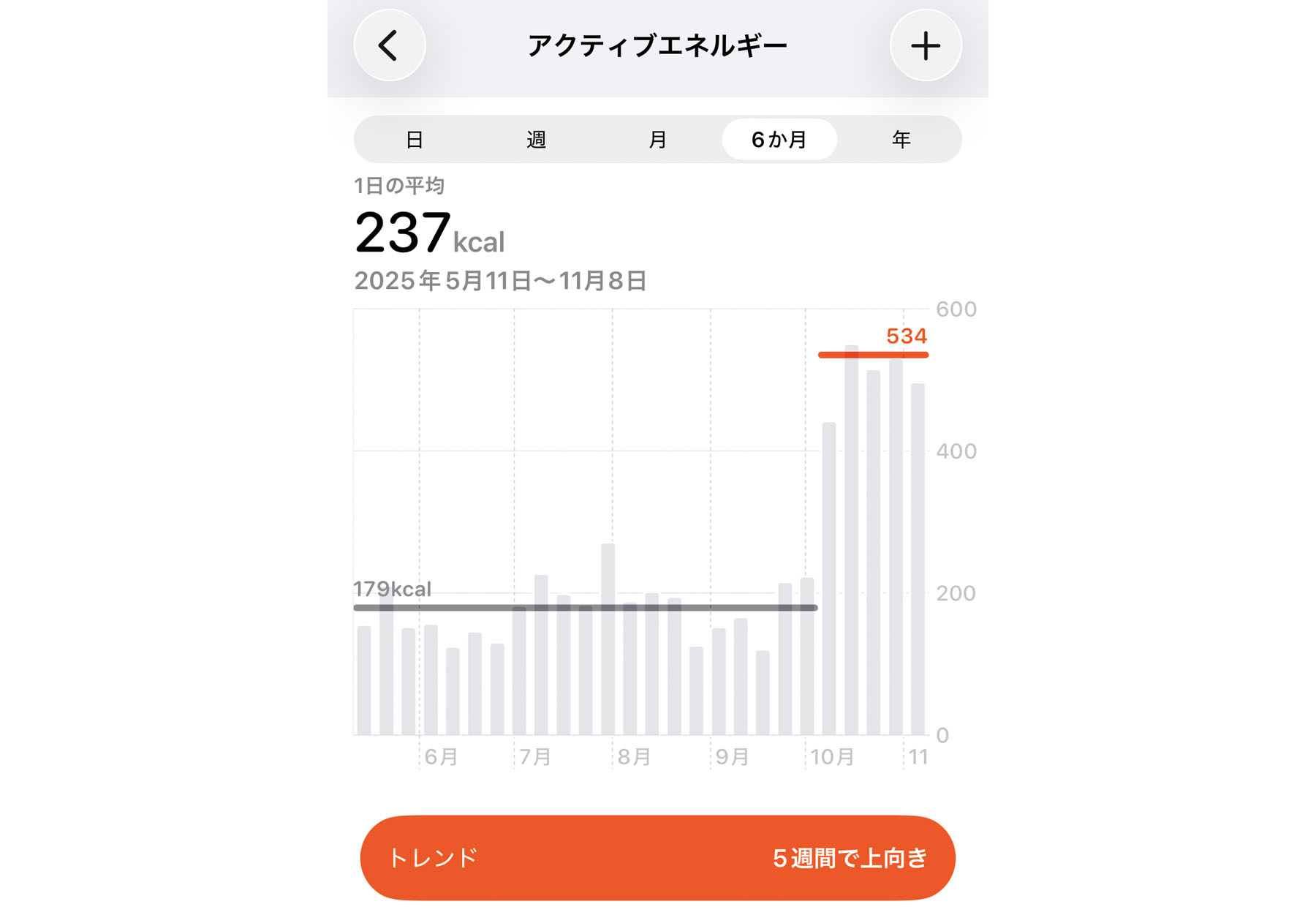Show the 月 chart range
The height and width of the screenshot is (915, 1316).
pyautogui.click(x=657, y=140)
